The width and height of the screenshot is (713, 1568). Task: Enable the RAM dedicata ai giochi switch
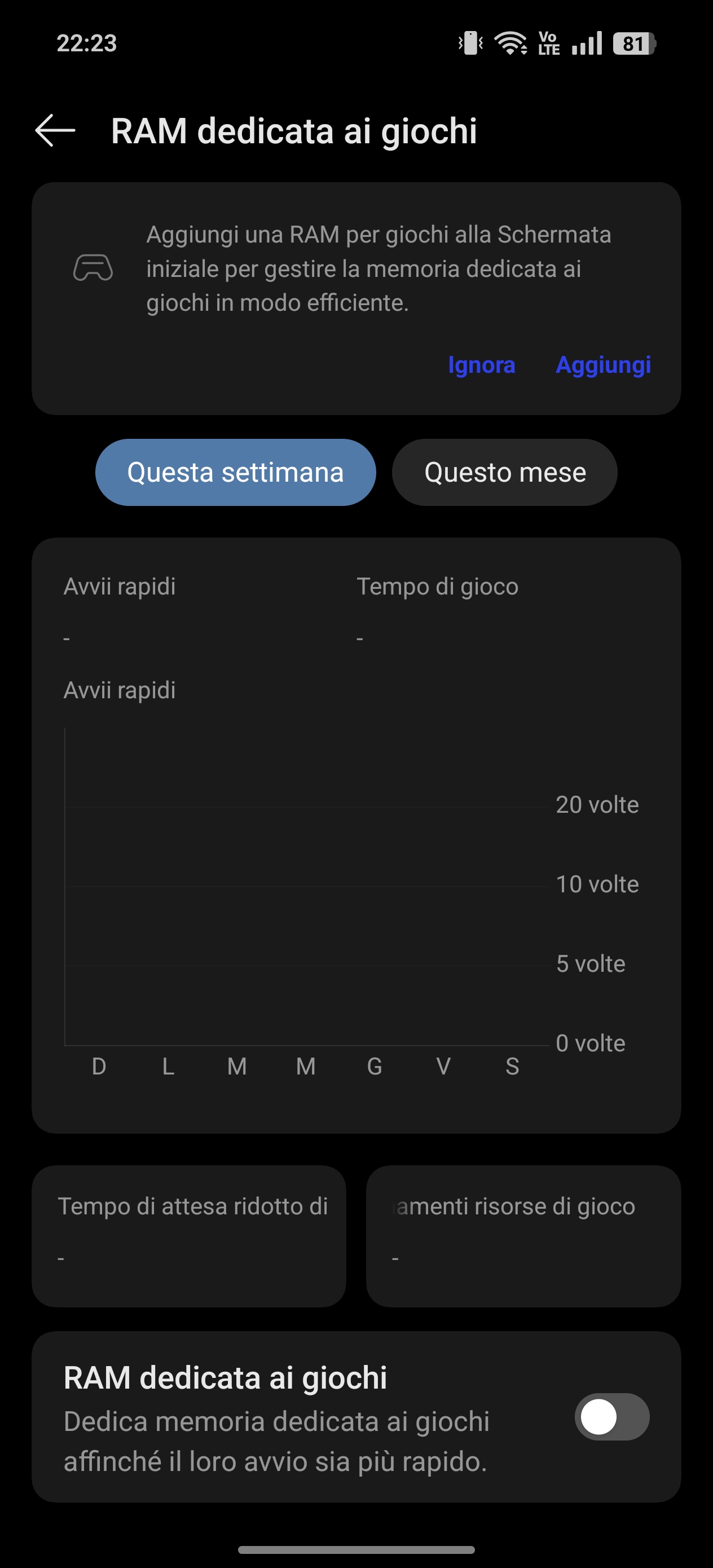click(x=611, y=1416)
